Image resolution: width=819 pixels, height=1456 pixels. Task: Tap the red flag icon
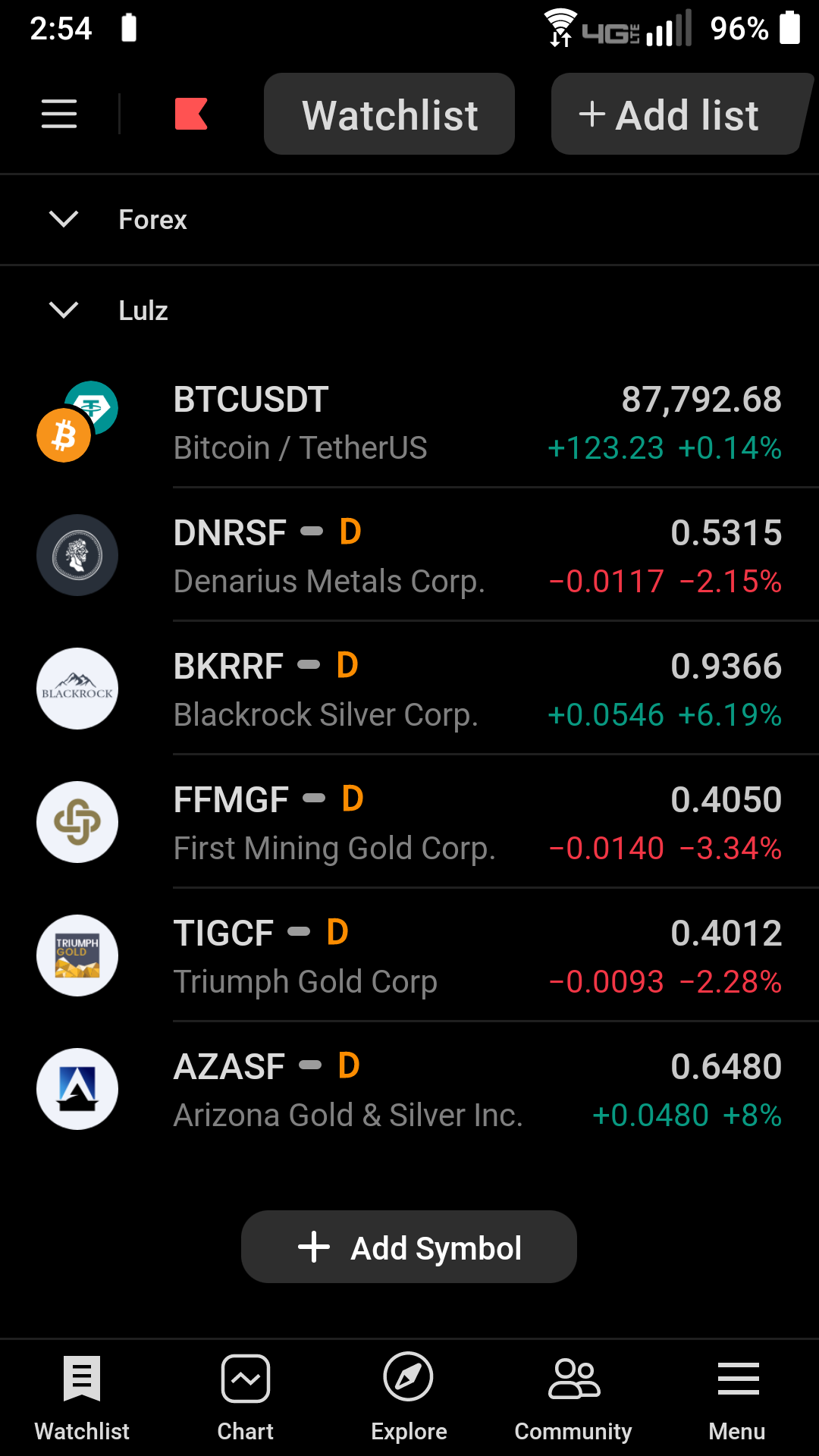pos(190,115)
